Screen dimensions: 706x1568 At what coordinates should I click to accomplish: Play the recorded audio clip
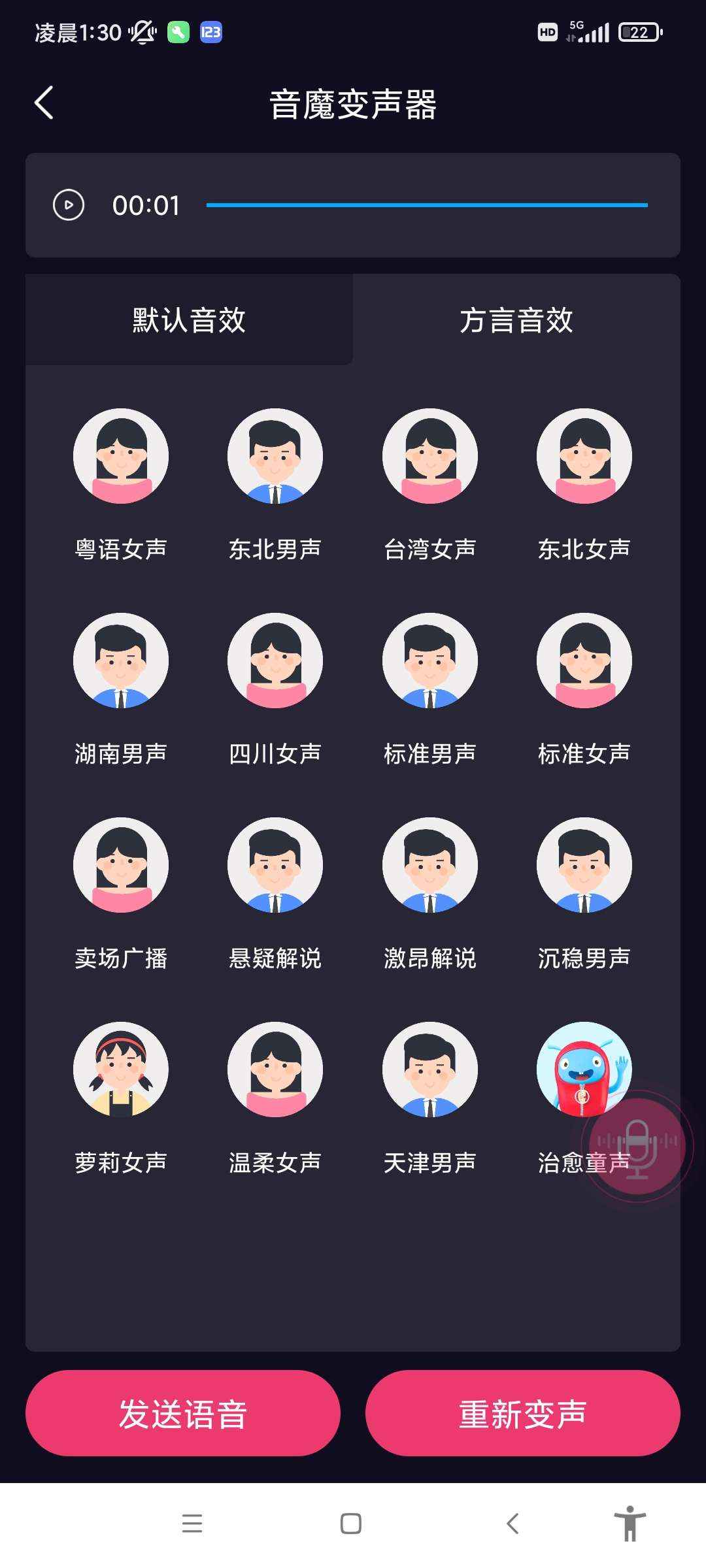click(x=69, y=205)
